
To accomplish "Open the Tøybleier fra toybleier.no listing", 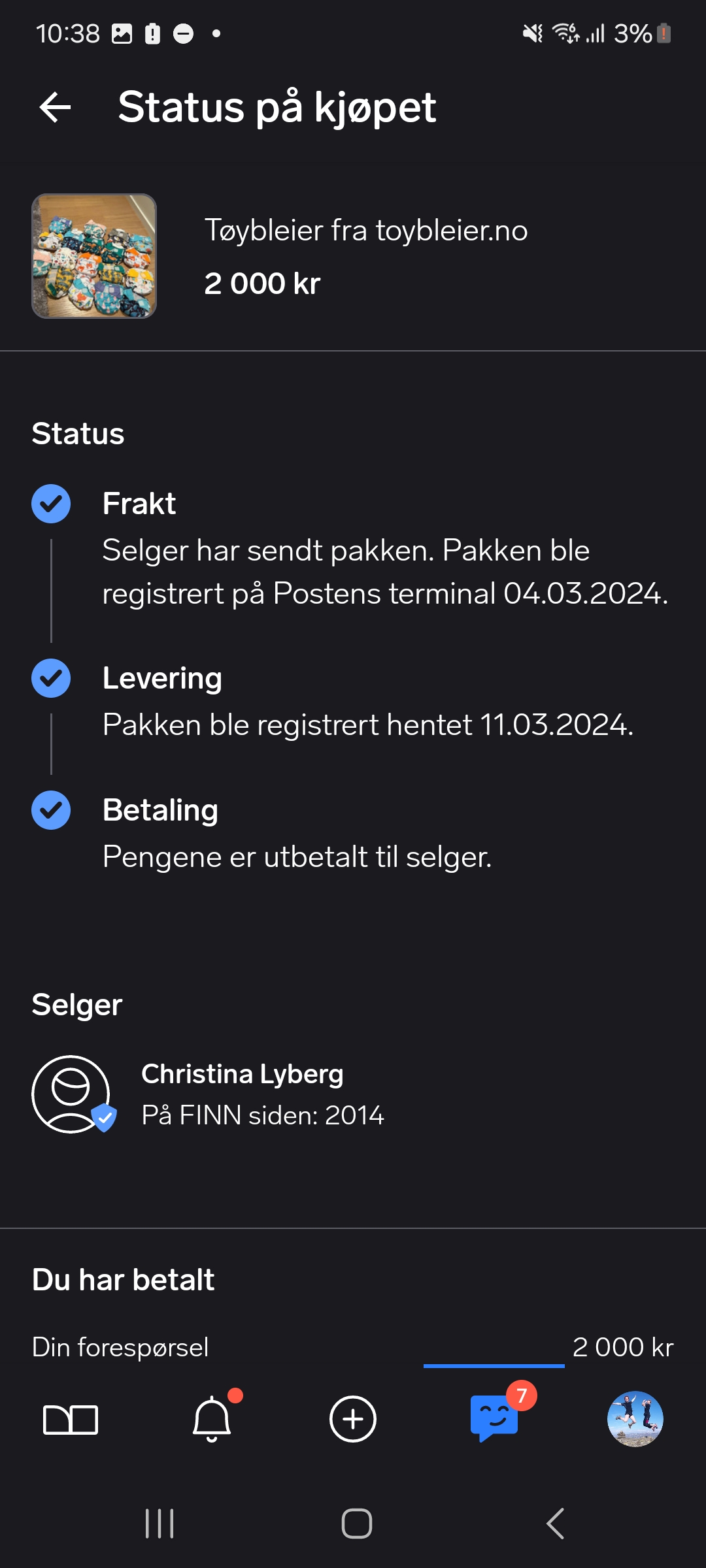I will pos(353,256).
